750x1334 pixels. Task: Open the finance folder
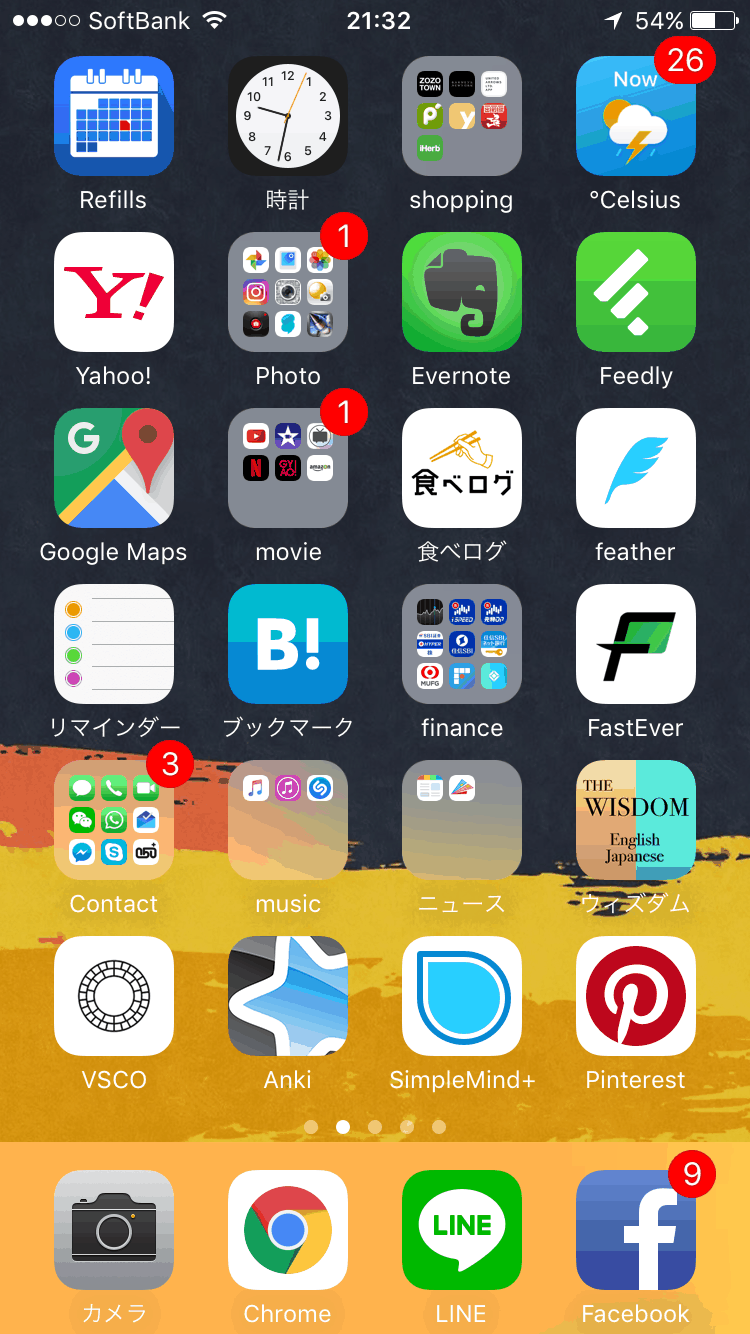(462, 644)
